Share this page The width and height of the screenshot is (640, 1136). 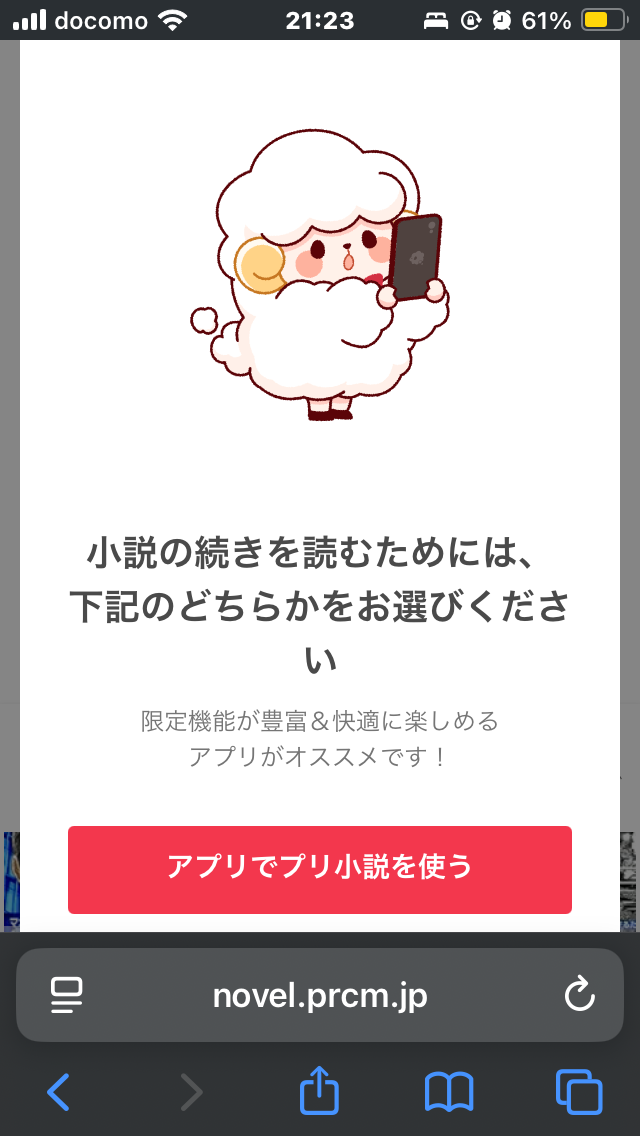320,1091
